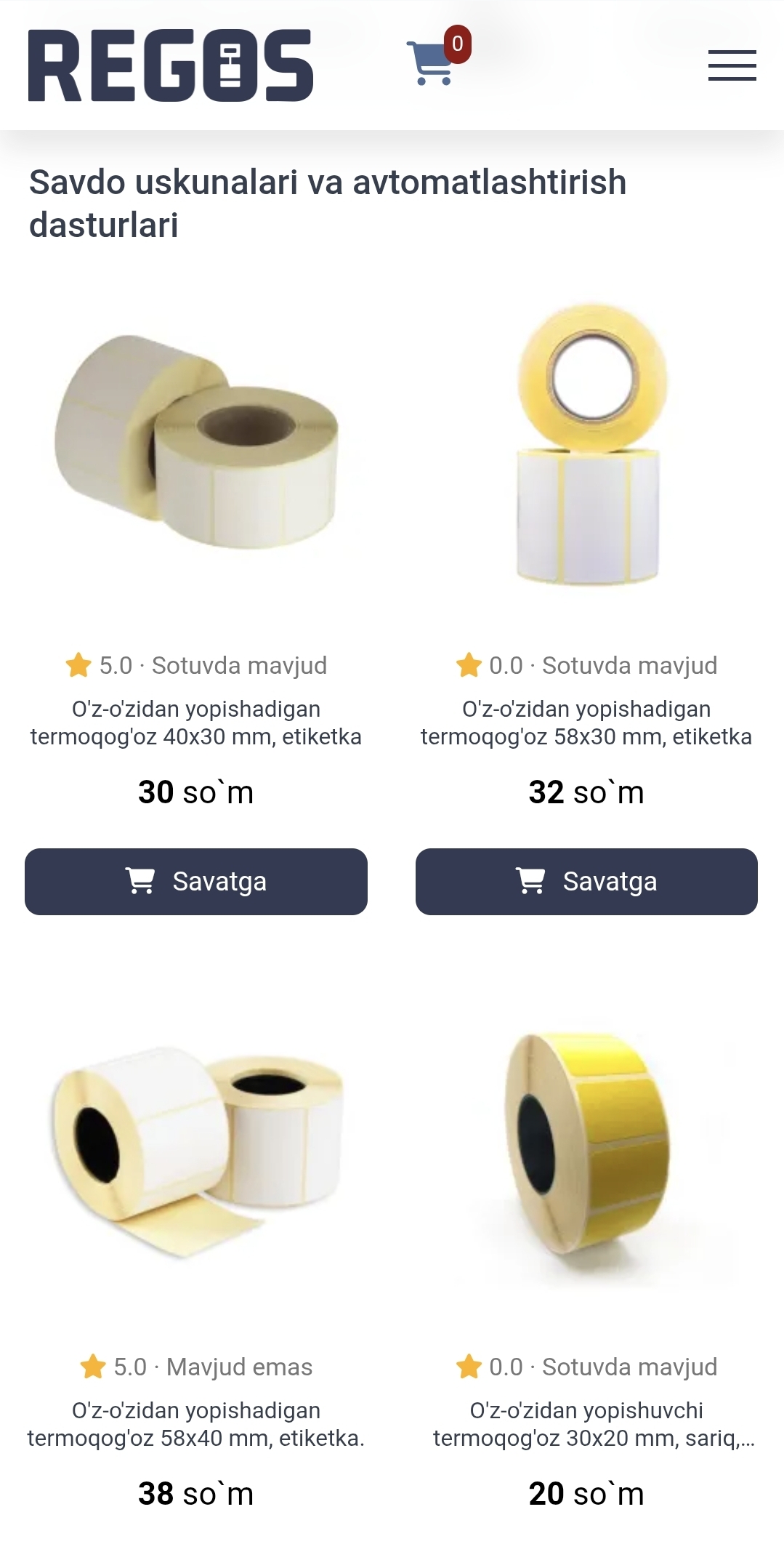Open the hamburger menu
The height and width of the screenshot is (1544, 784).
pyautogui.click(x=732, y=65)
